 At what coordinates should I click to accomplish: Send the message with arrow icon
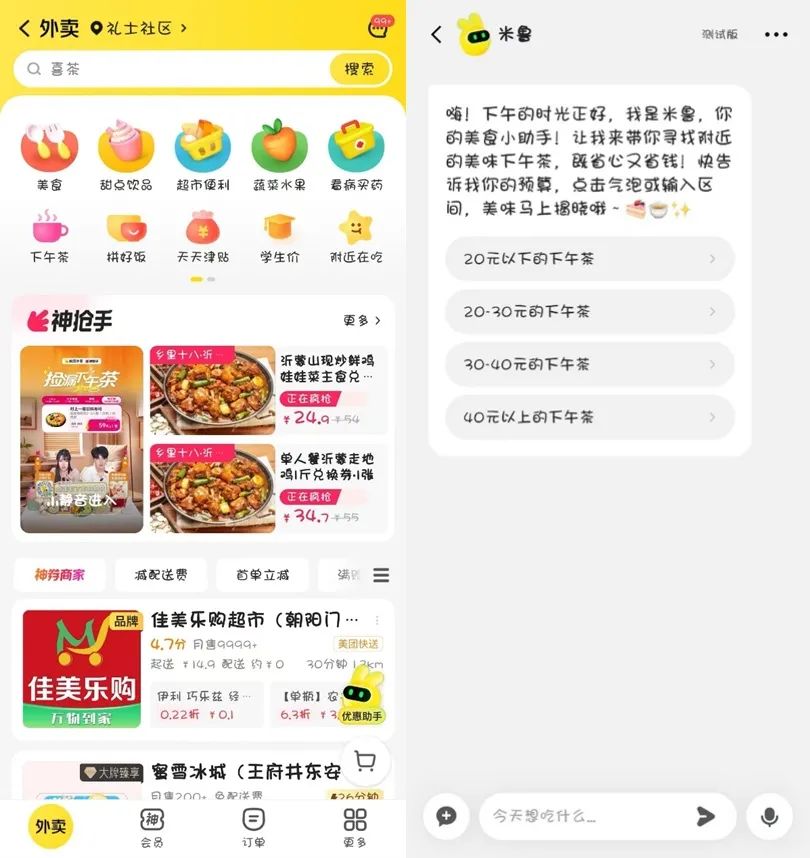pos(706,817)
